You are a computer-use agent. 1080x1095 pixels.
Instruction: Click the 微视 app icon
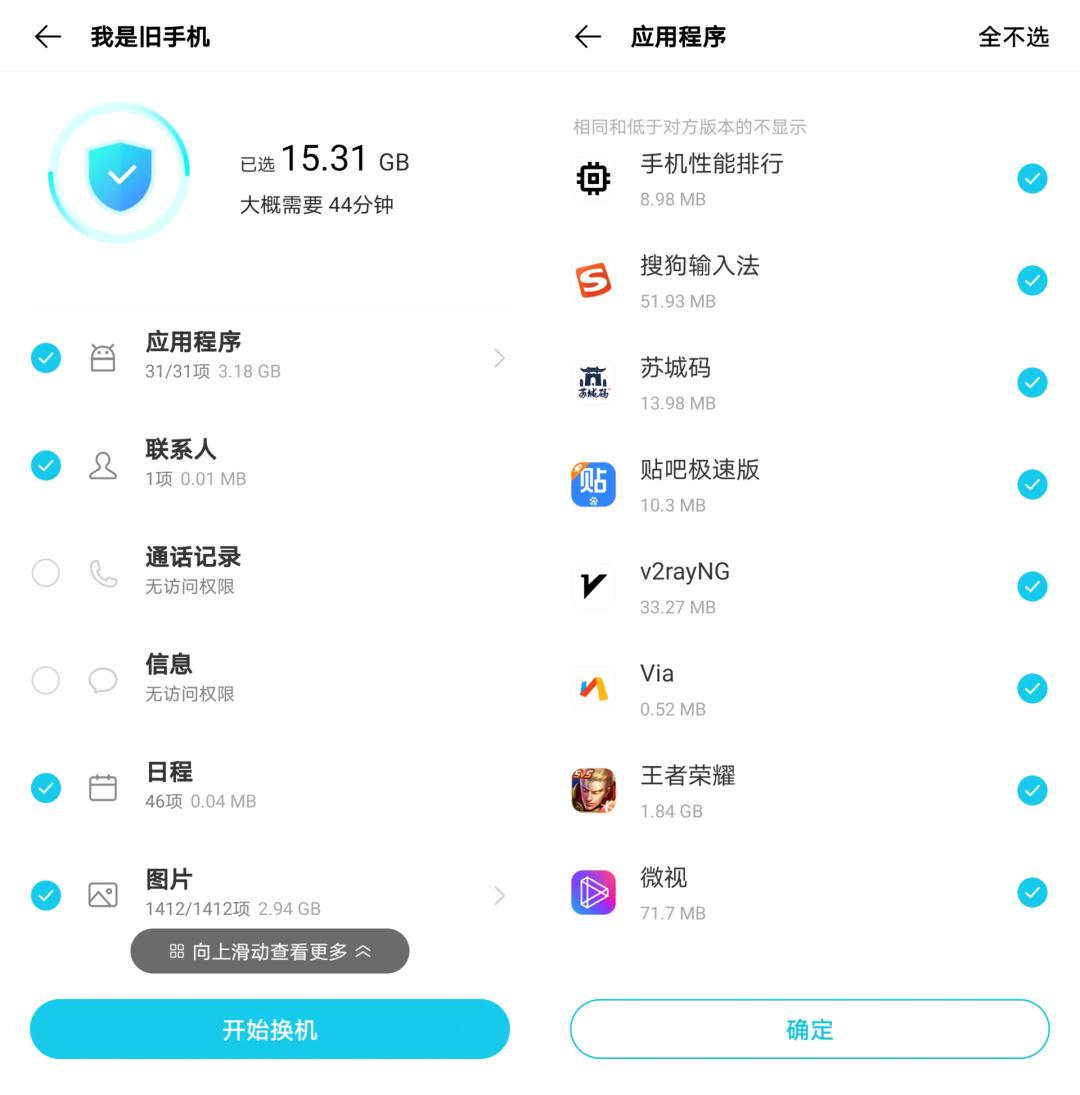click(592, 892)
